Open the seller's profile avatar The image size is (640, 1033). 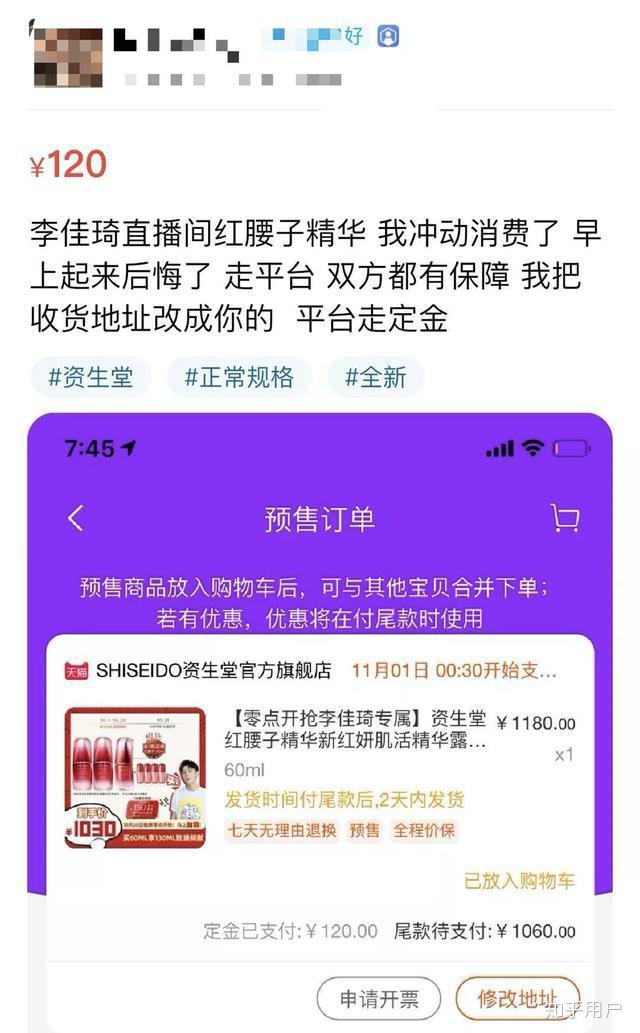[68, 56]
